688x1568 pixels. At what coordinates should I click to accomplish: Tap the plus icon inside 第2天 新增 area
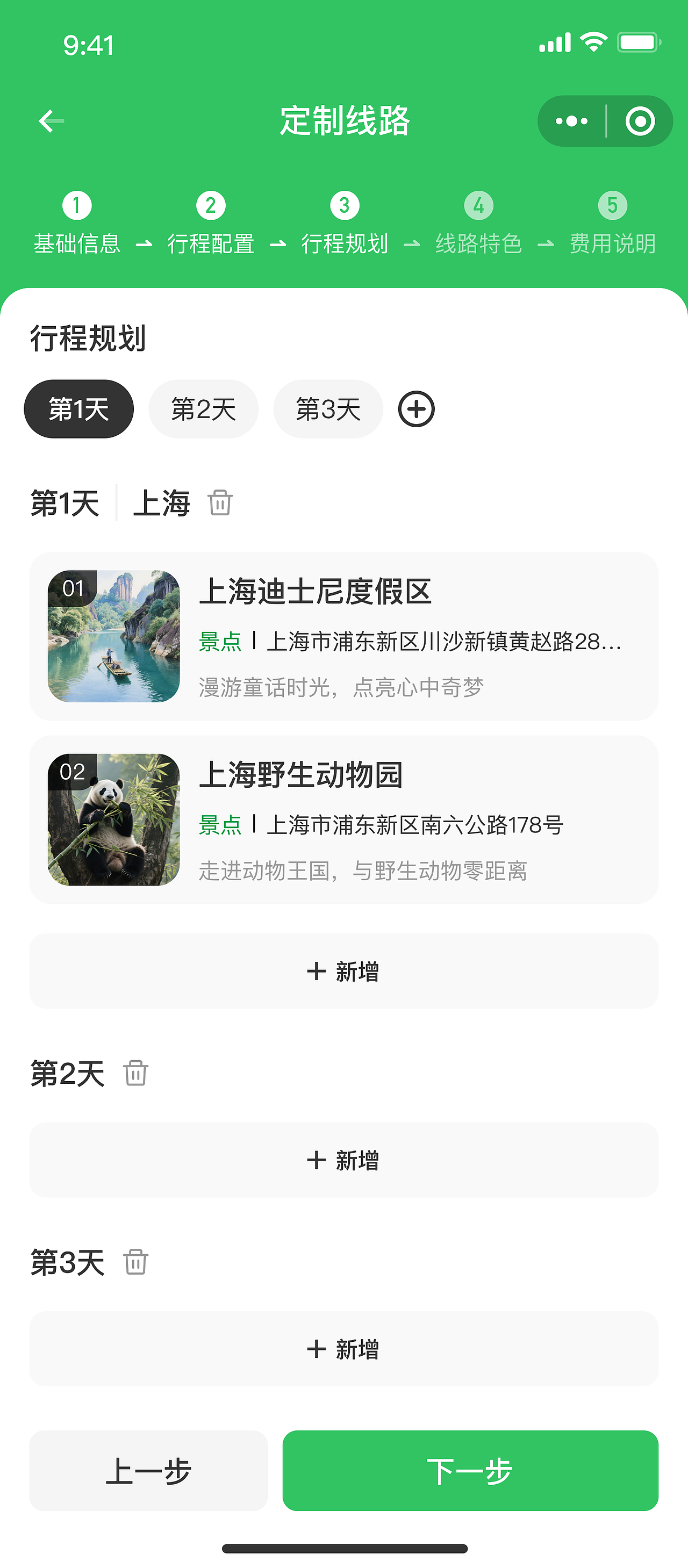[x=317, y=1160]
